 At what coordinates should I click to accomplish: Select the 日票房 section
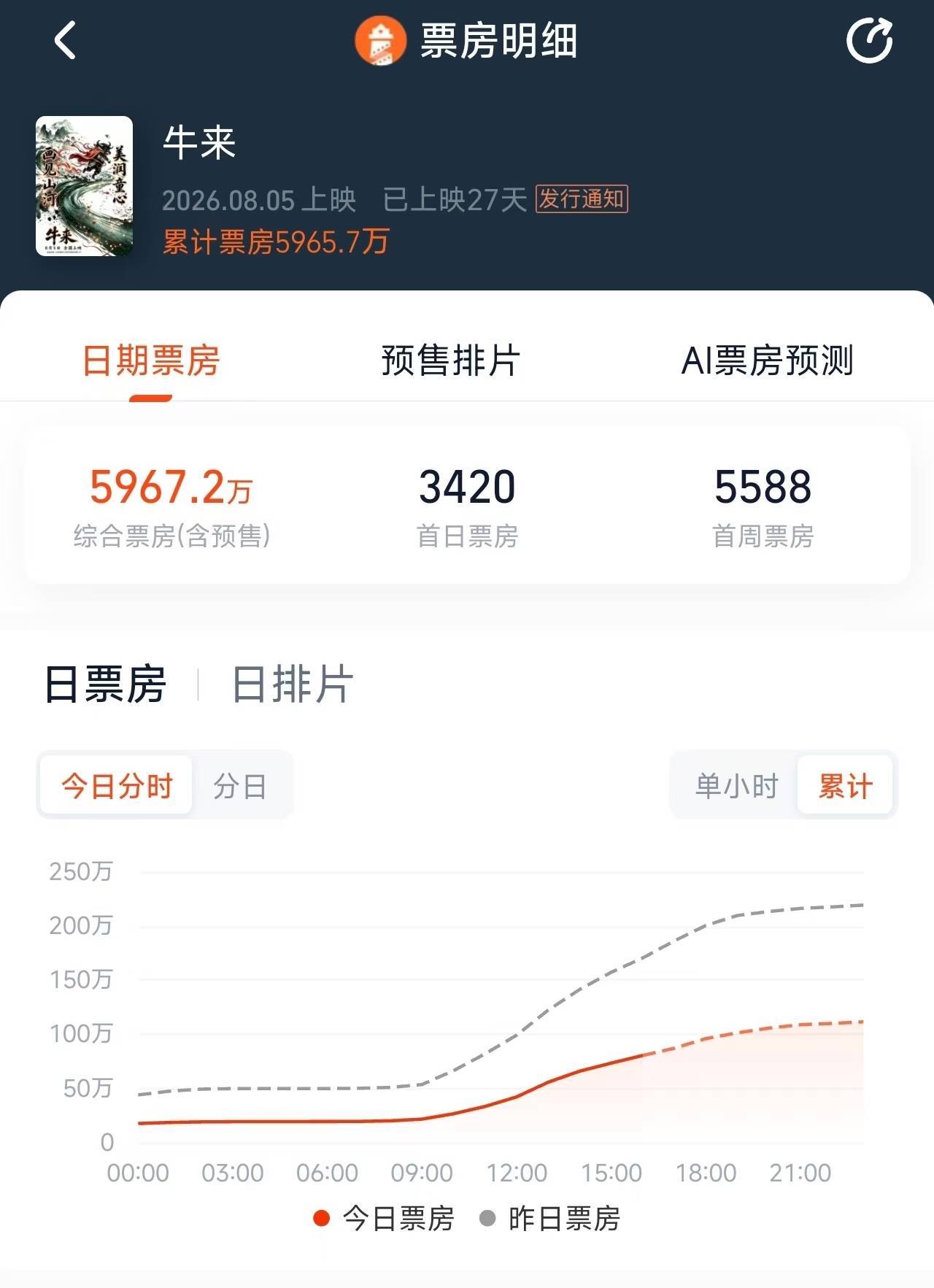tap(105, 685)
